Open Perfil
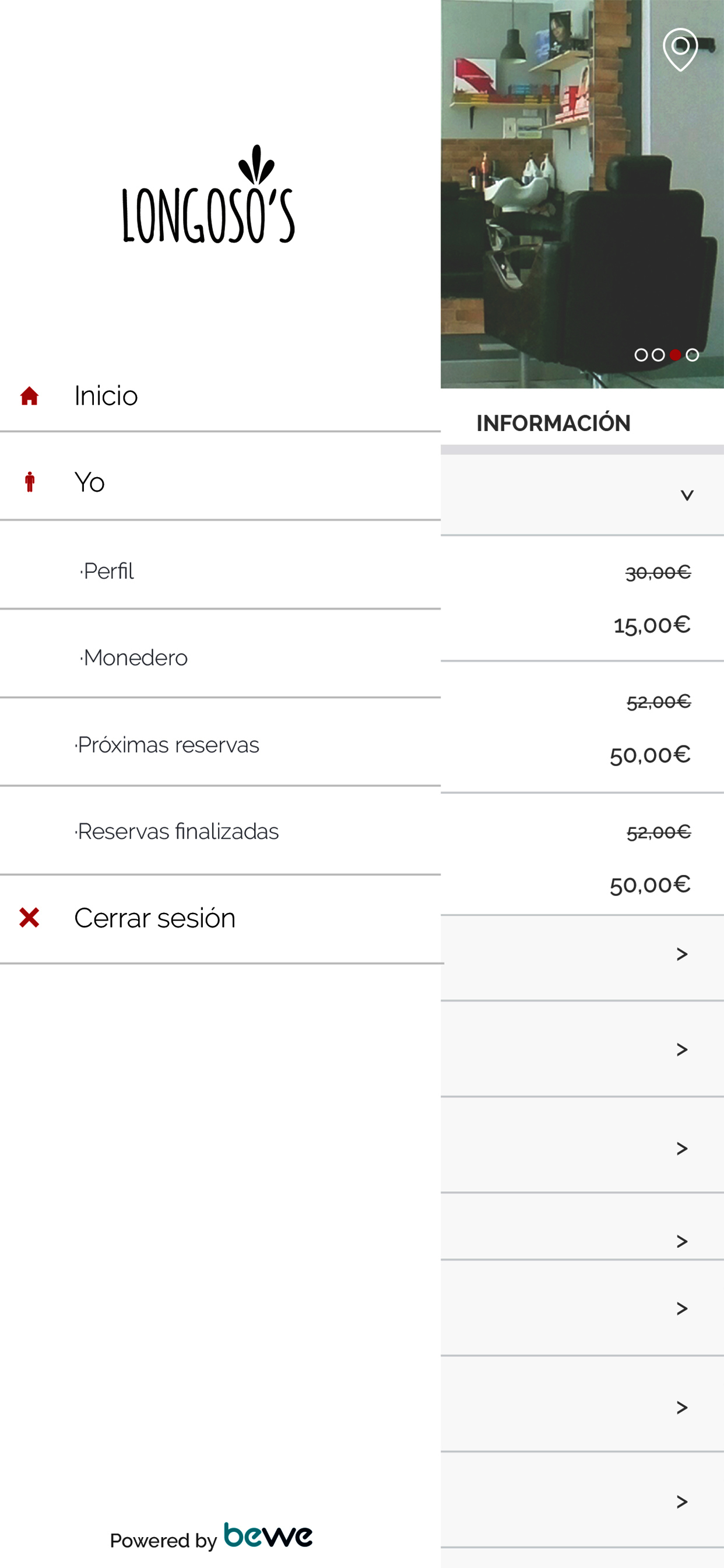 coord(220,571)
